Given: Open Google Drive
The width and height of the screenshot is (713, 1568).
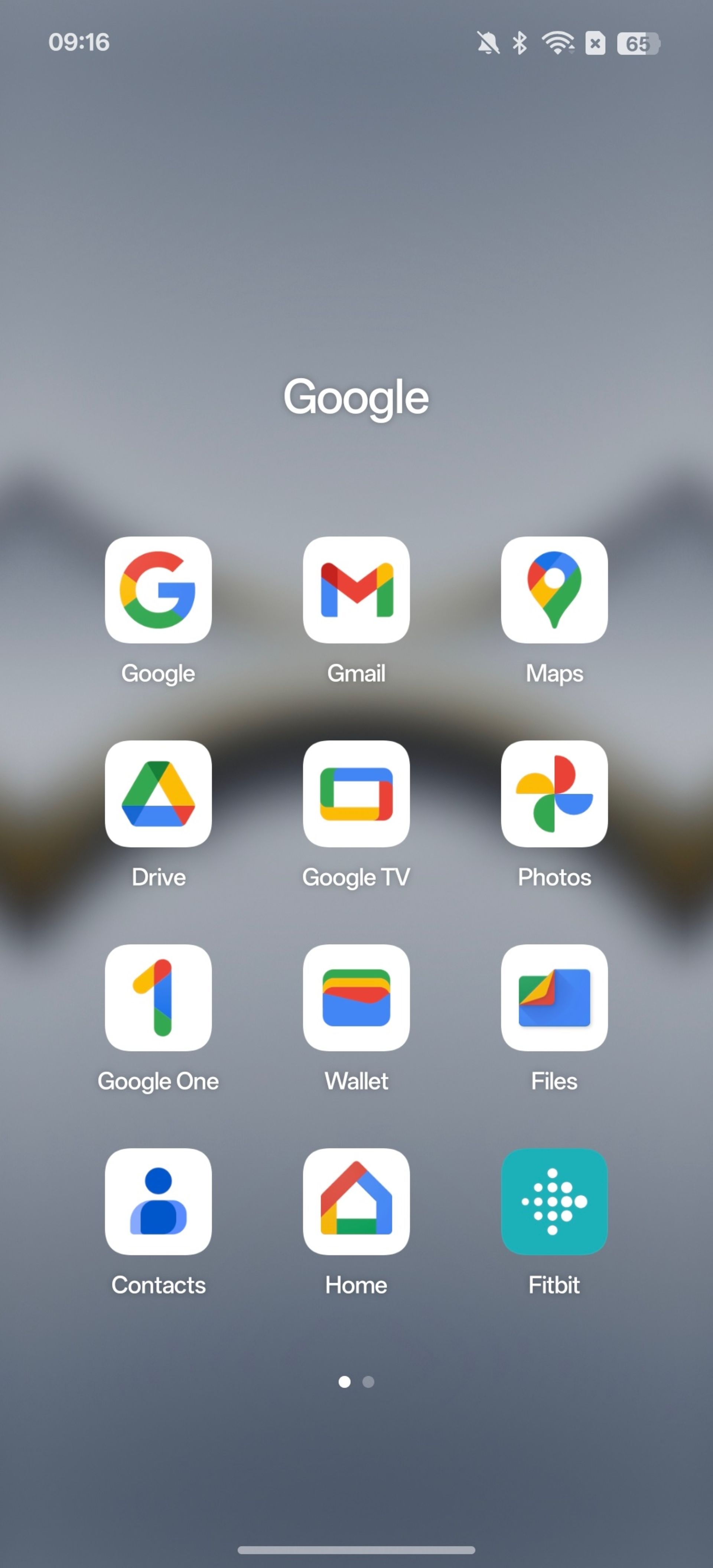Looking at the screenshot, I should (x=158, y=793).
